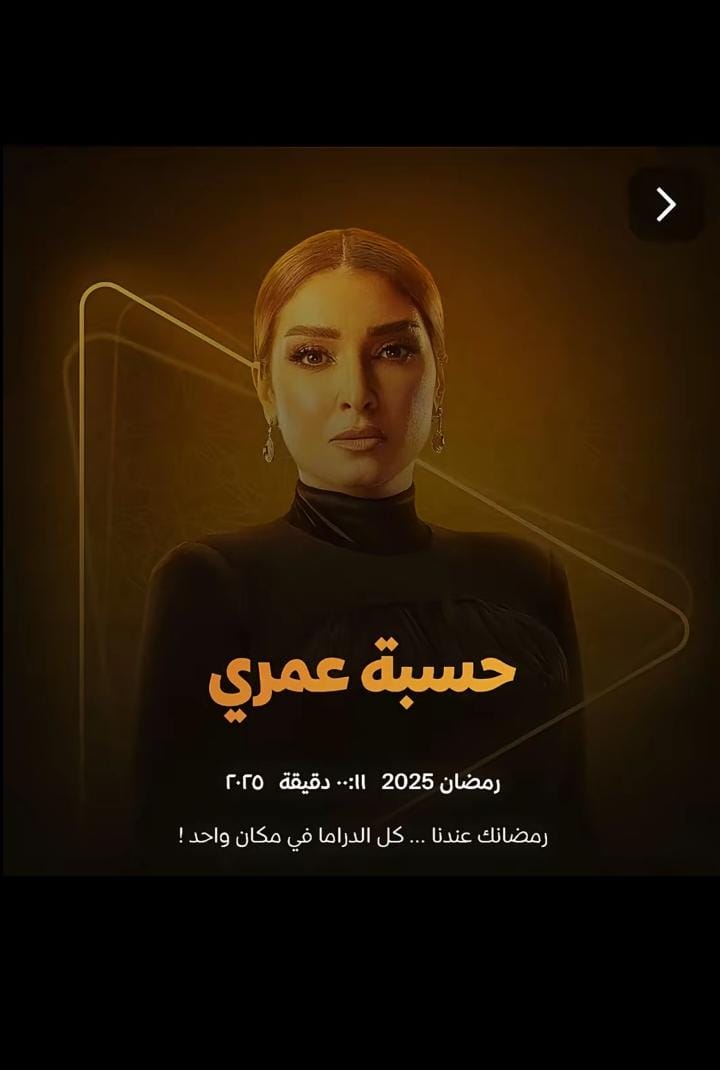Go to the next poster with the arrow
720x1070 pixels.
click(x=665, y=205)
